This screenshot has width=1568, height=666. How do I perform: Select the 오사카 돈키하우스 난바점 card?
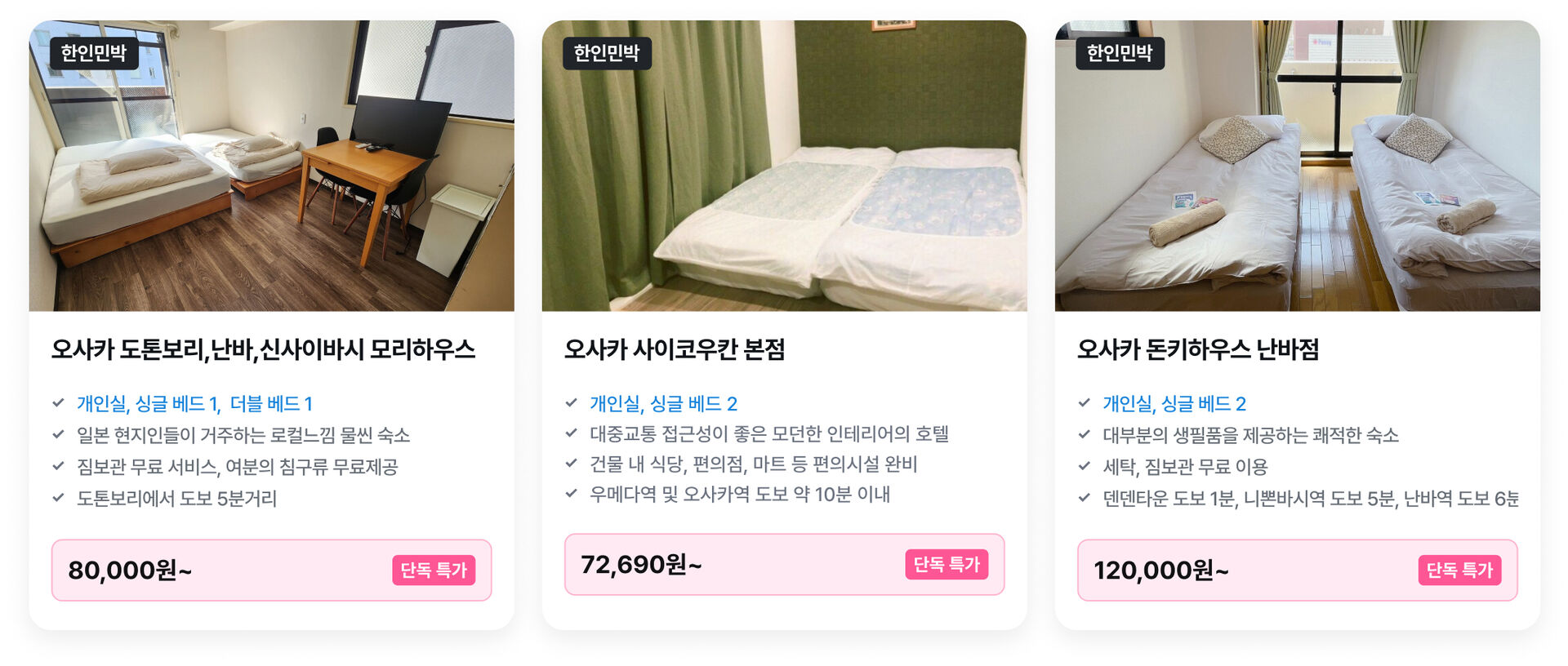click(1197, 349)
